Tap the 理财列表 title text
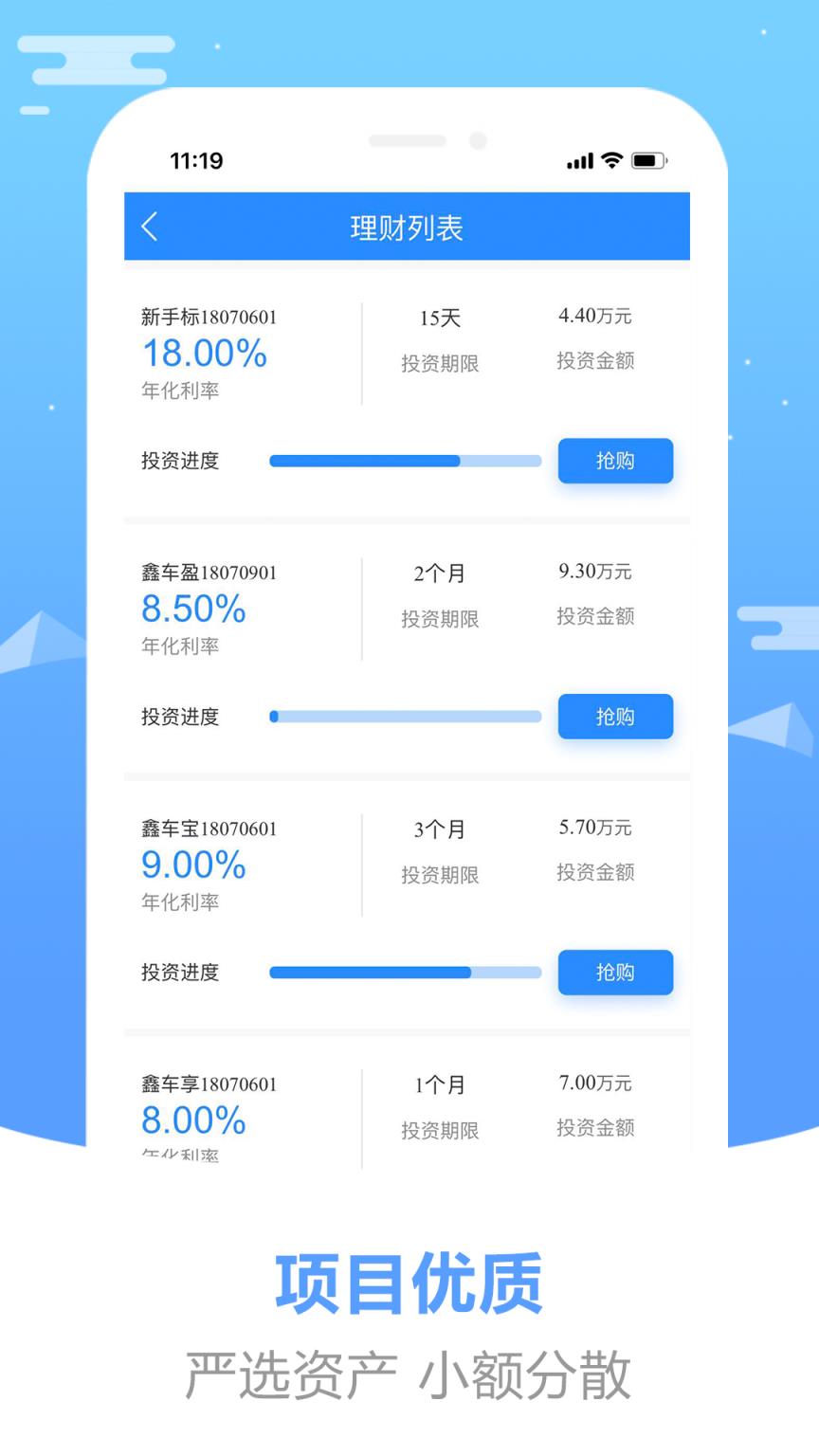This screenshot has height=1456, width=819. coord(407,227)
